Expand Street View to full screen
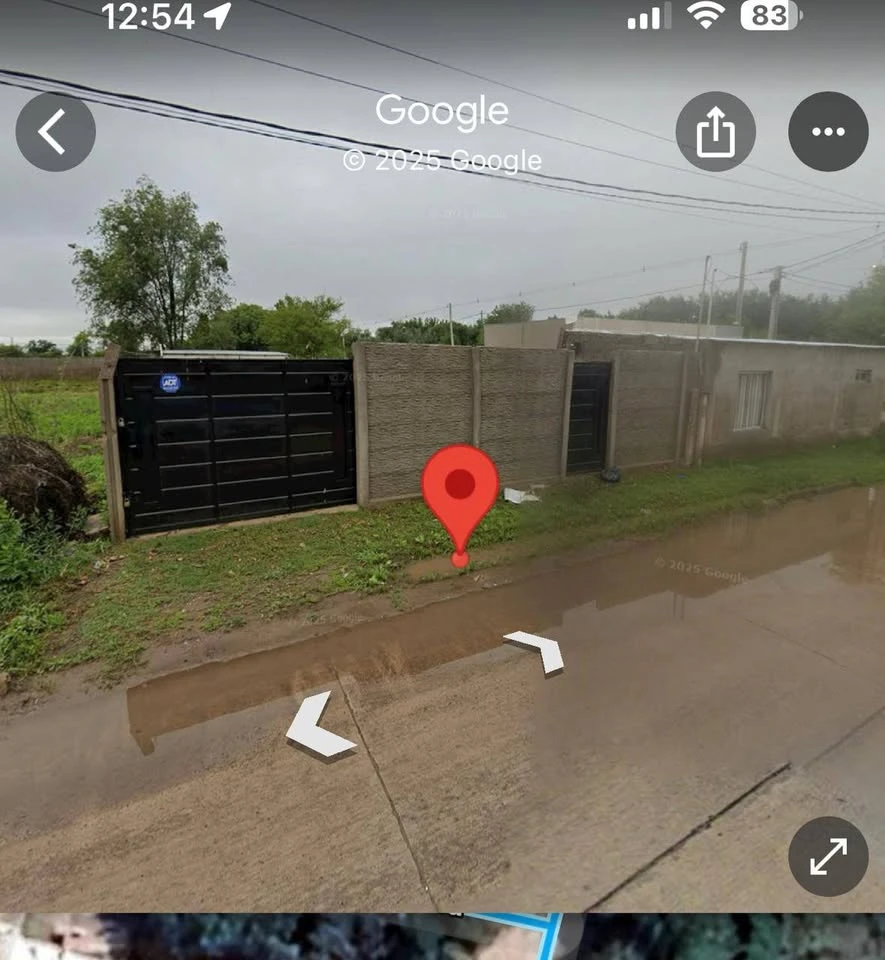 [x=828, y=856]
